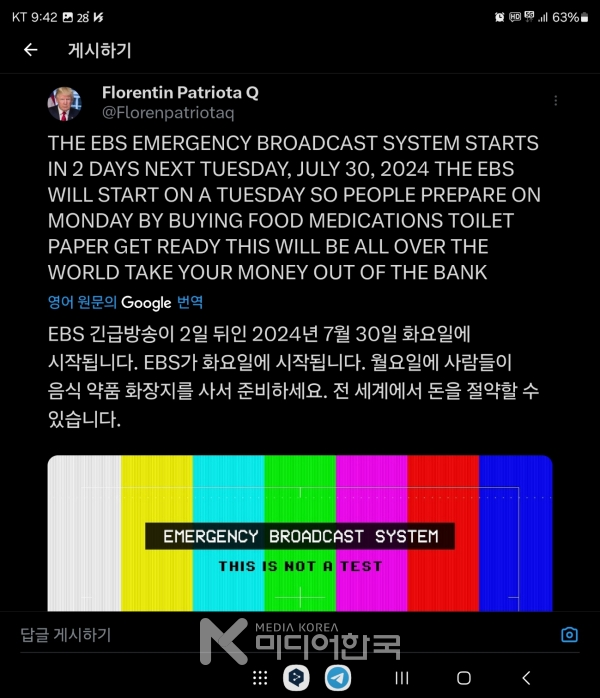Show recent apps from the navigation bar

pyautogui.click(x=402, y=677)
